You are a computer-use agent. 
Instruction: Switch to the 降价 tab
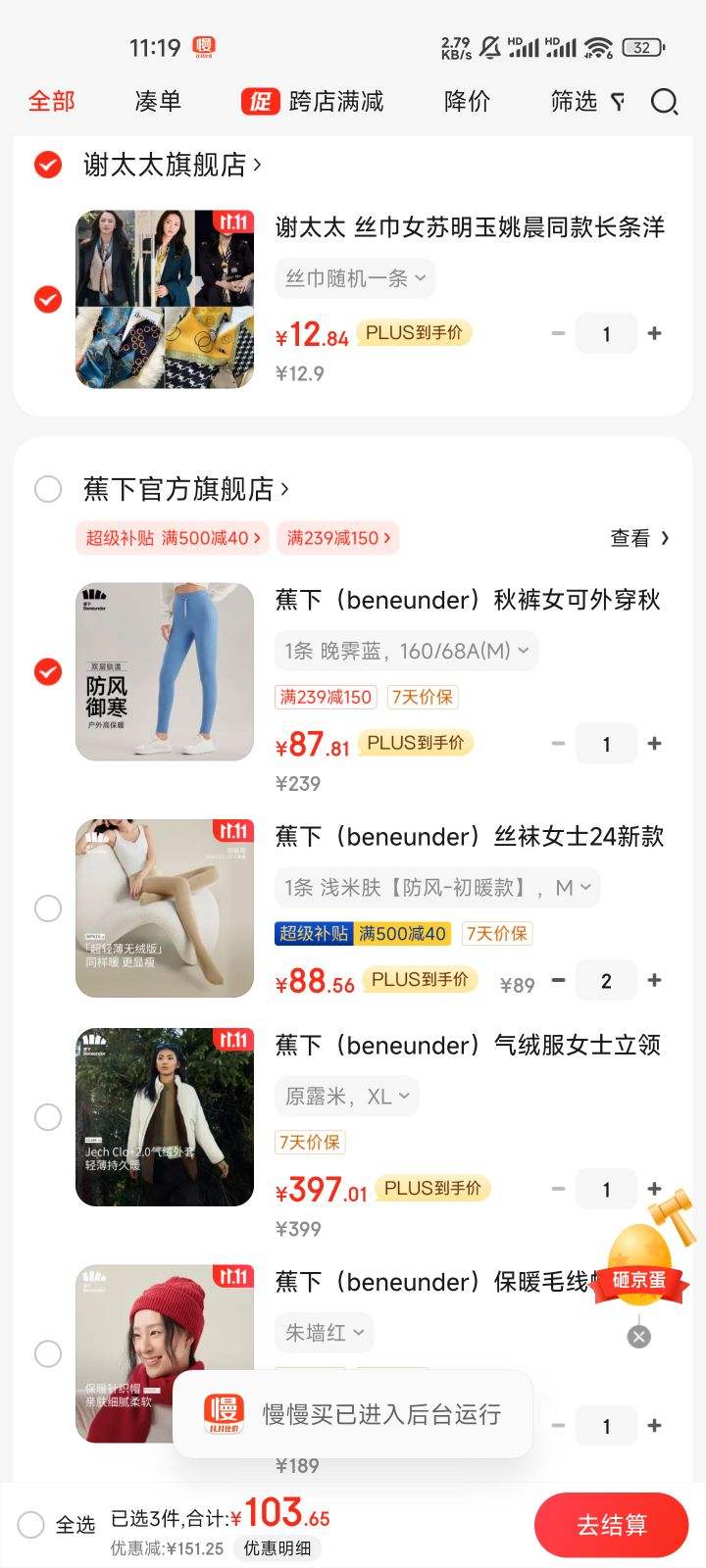point(466,101)
